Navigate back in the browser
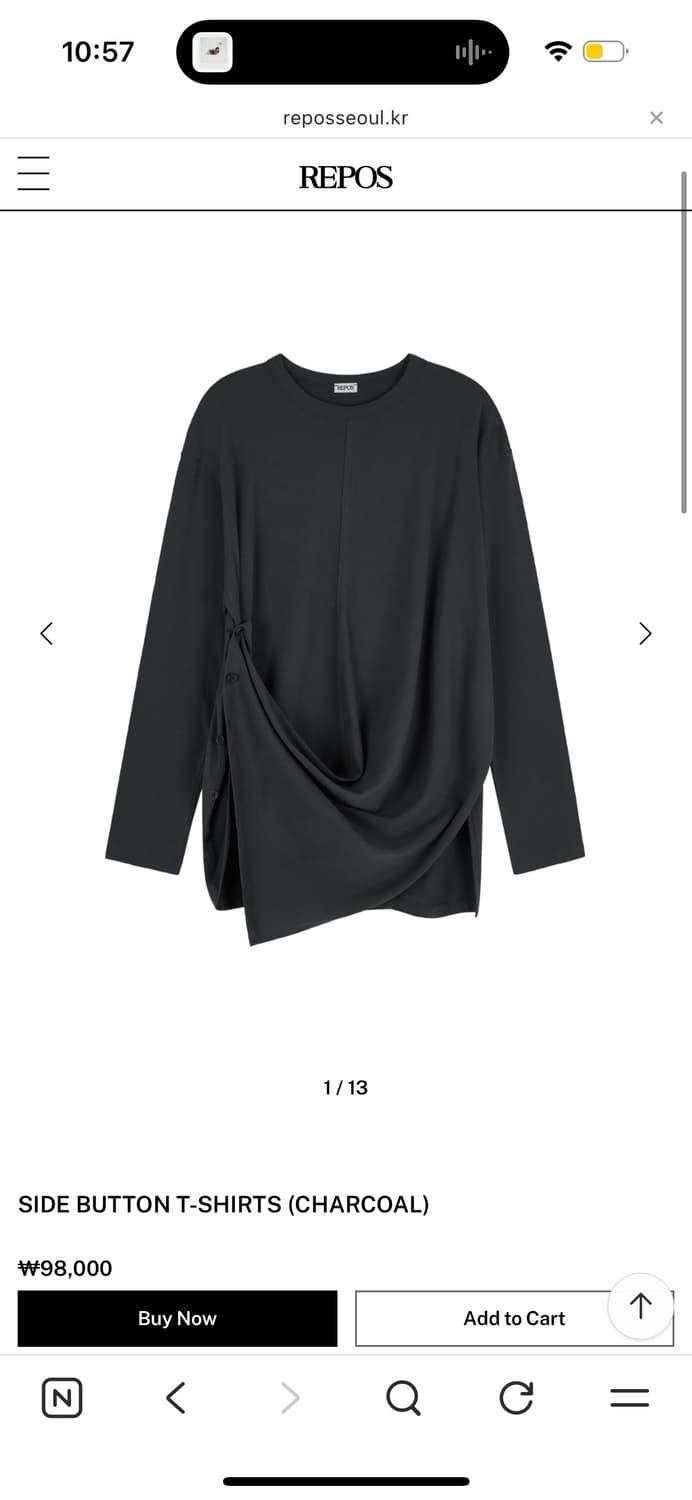Viewport: 692px width, 1500px height. [x=176, y=1397]
